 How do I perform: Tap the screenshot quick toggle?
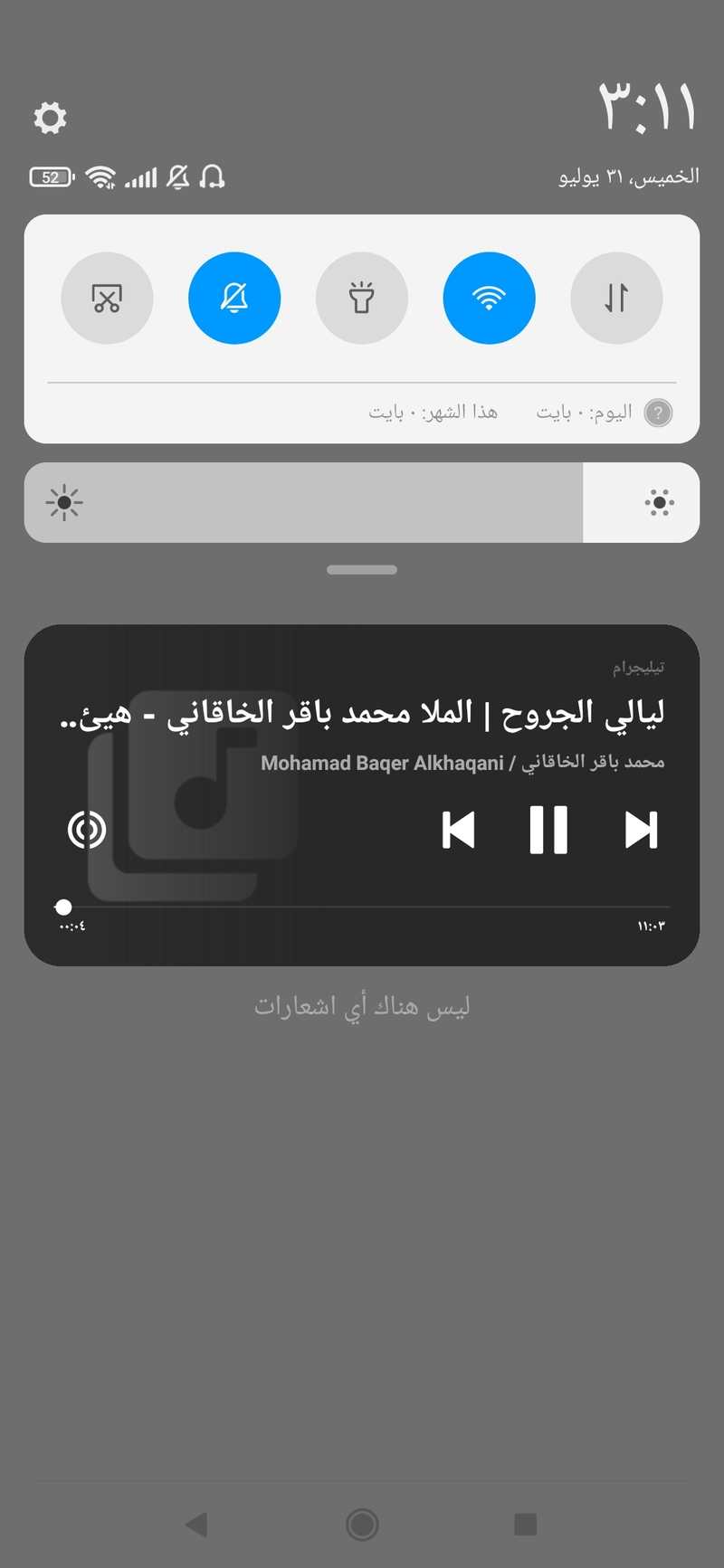(107, 298)
